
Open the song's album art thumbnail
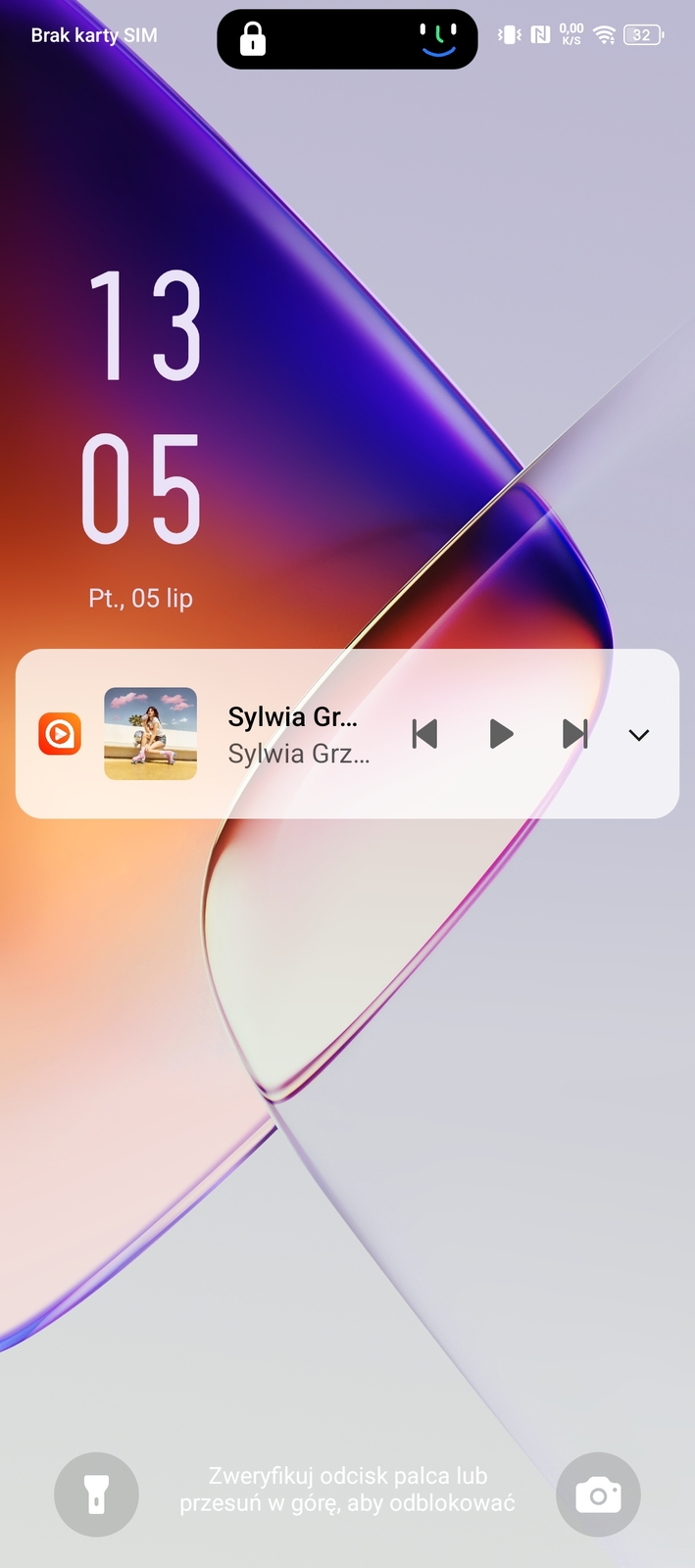(151, 734)
